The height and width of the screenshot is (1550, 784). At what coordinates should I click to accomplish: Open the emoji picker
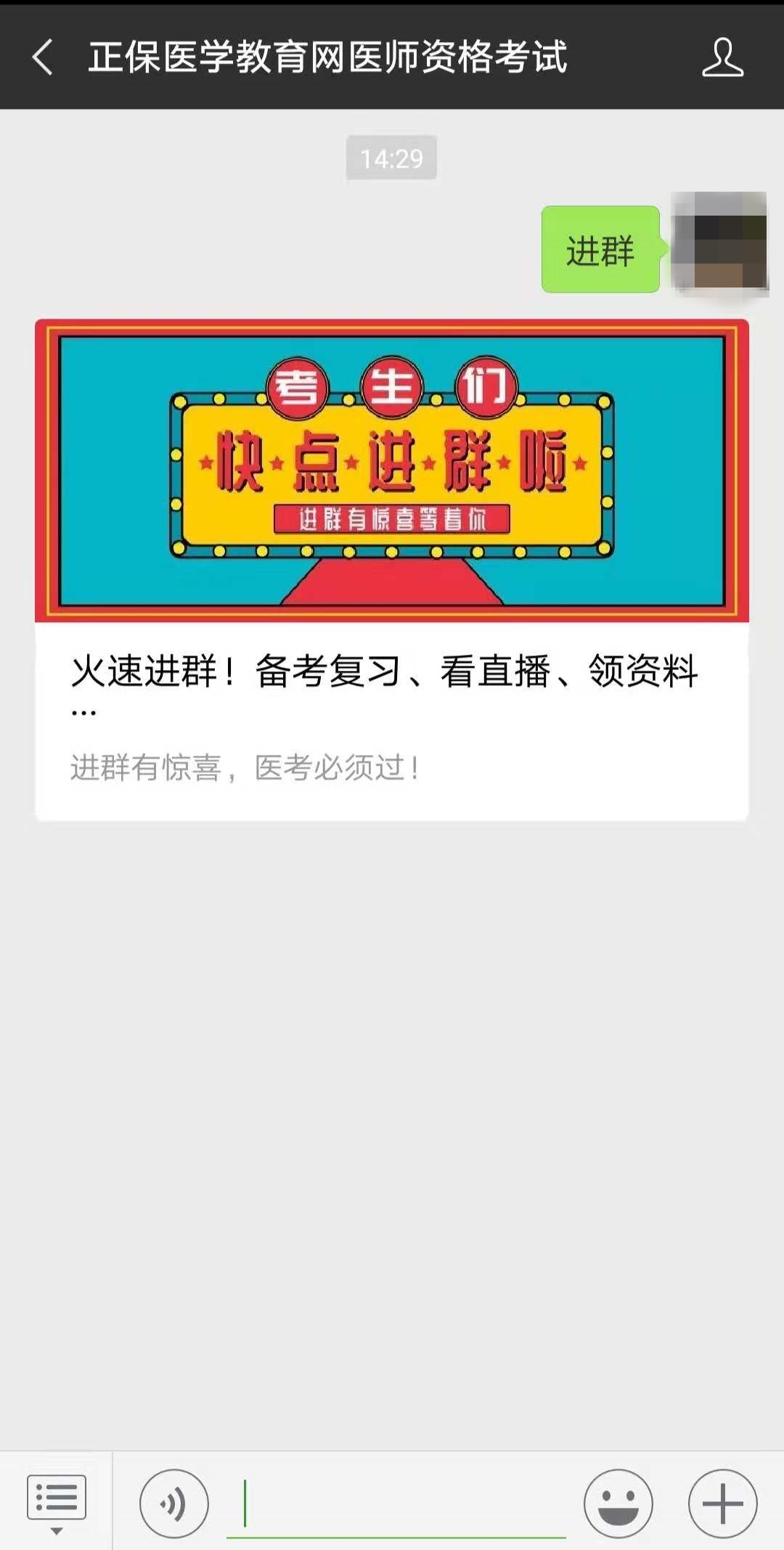[x=618, y=1503]
